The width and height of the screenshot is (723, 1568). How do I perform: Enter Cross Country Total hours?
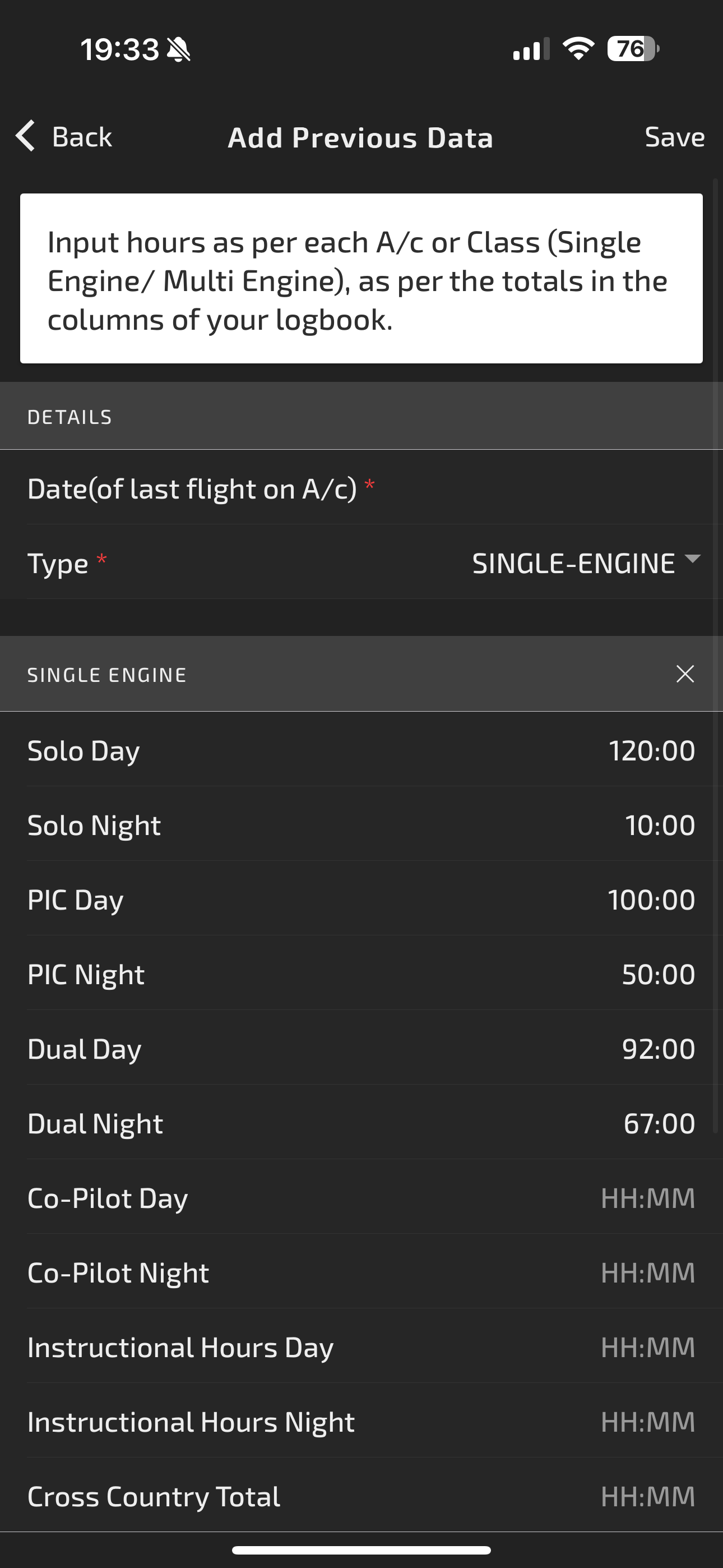[361, 1496]
